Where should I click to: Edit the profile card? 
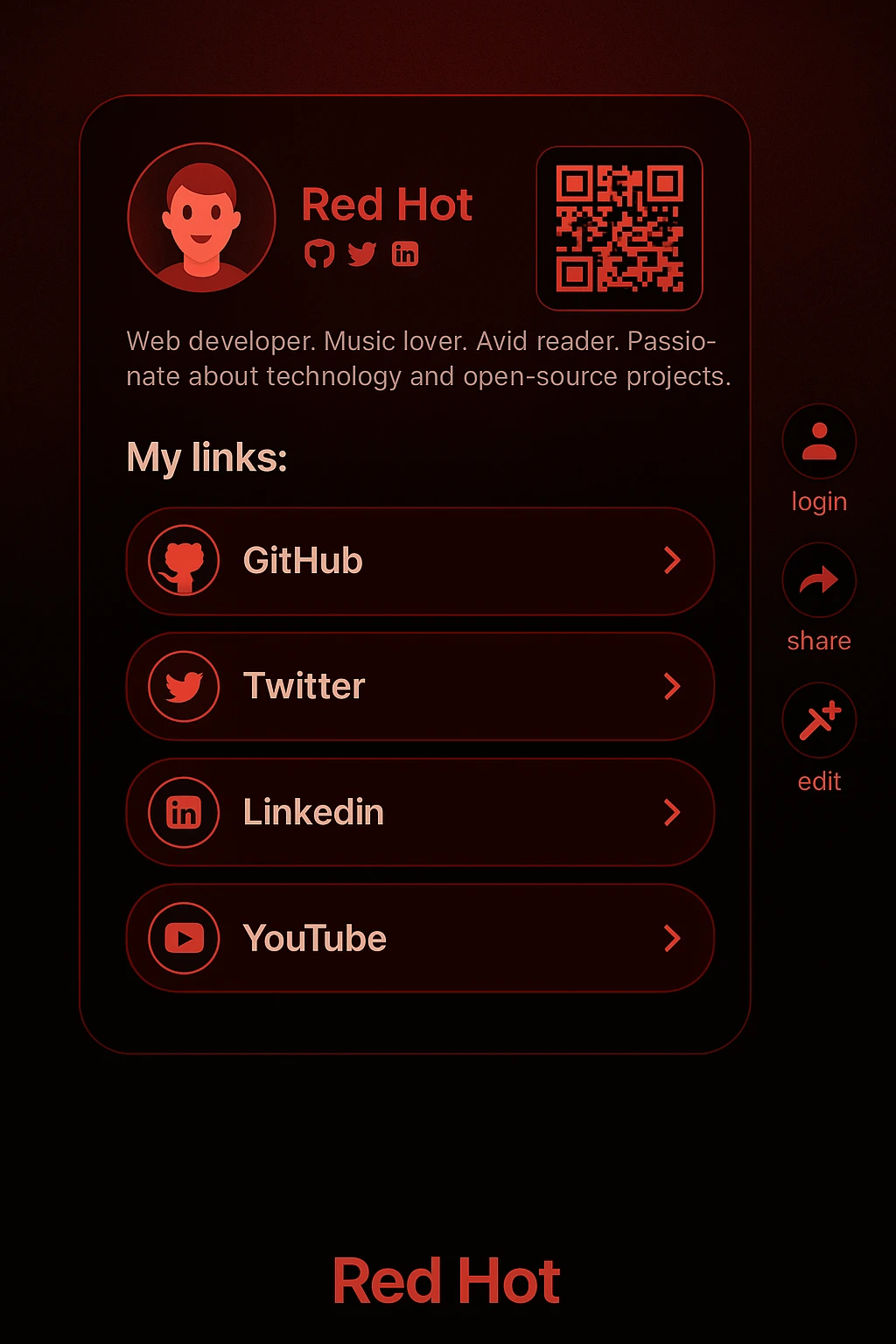tap(819, 720)
